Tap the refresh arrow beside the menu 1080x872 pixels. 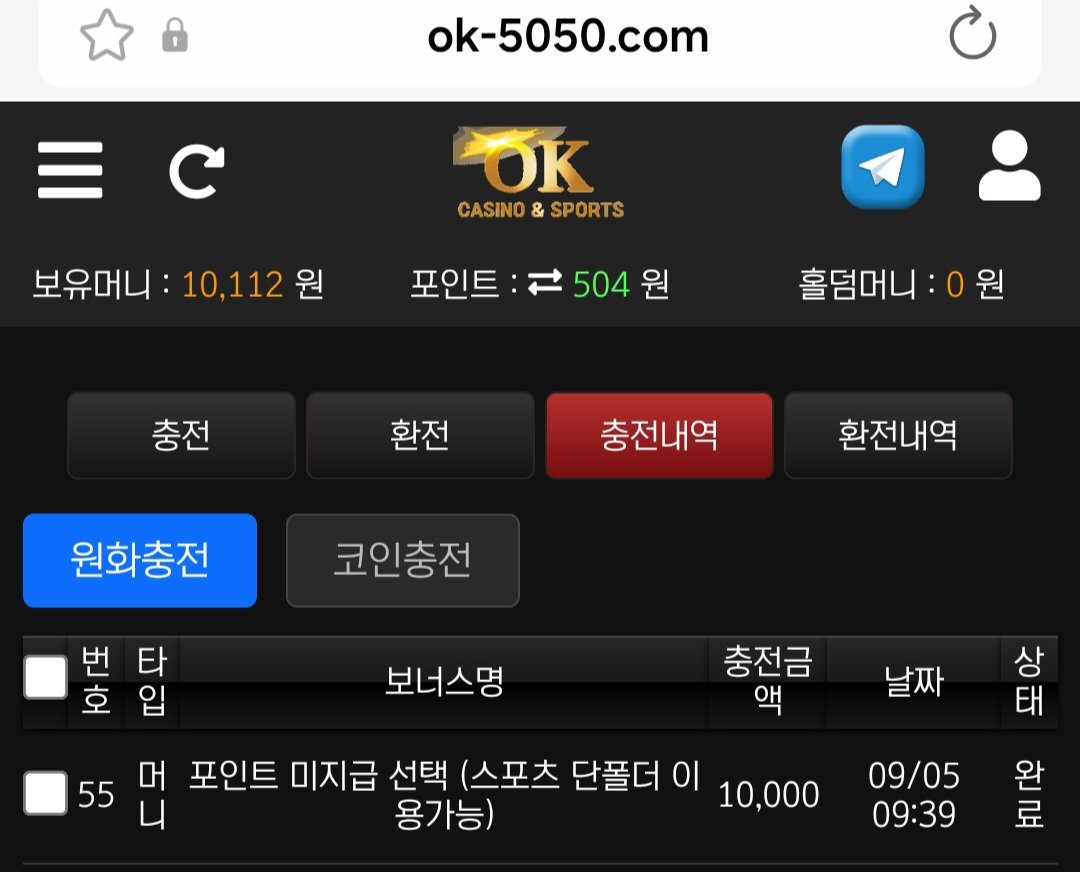[x=196, y=171]
